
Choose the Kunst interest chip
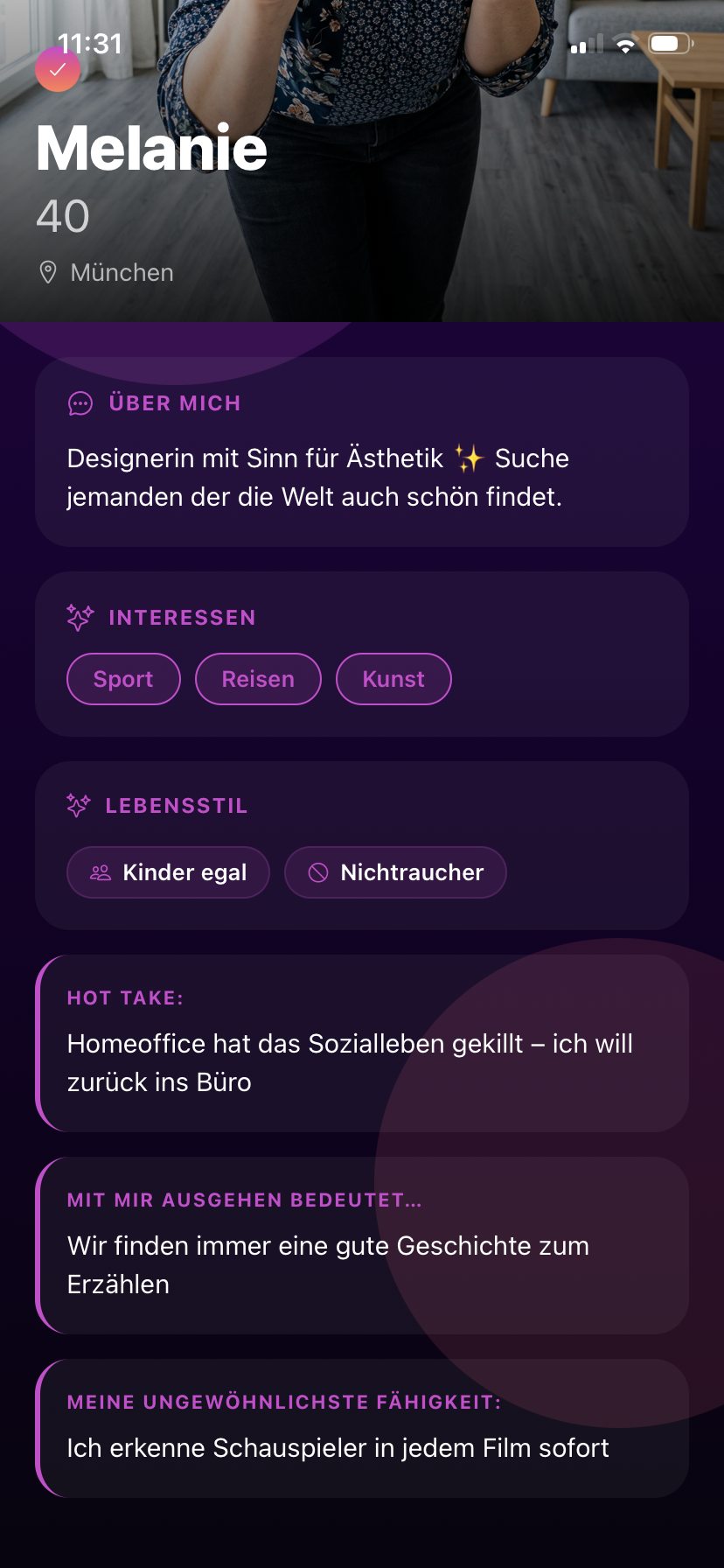coord(393,679)
